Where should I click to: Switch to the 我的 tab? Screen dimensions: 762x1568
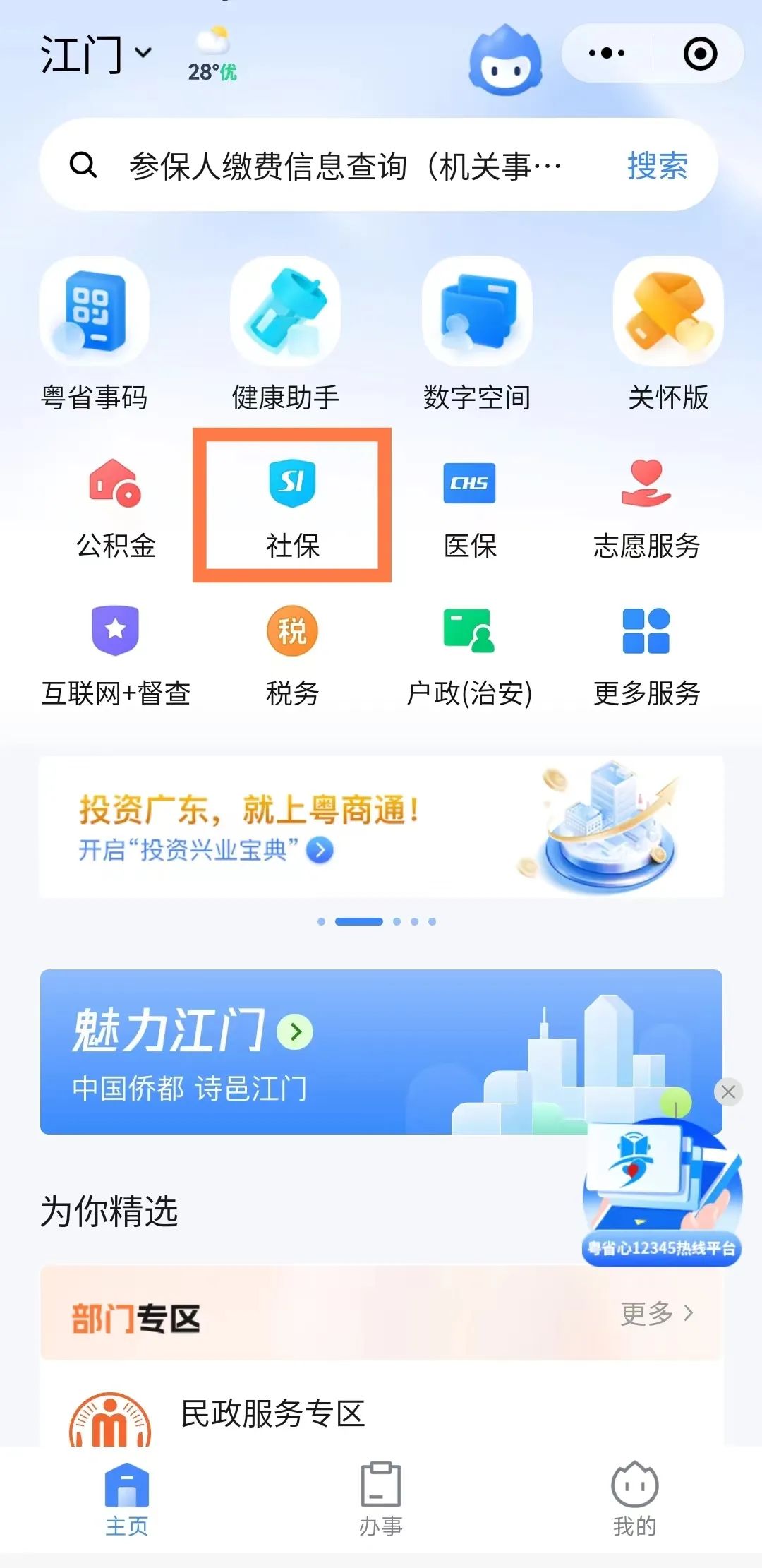[635, 1497]
